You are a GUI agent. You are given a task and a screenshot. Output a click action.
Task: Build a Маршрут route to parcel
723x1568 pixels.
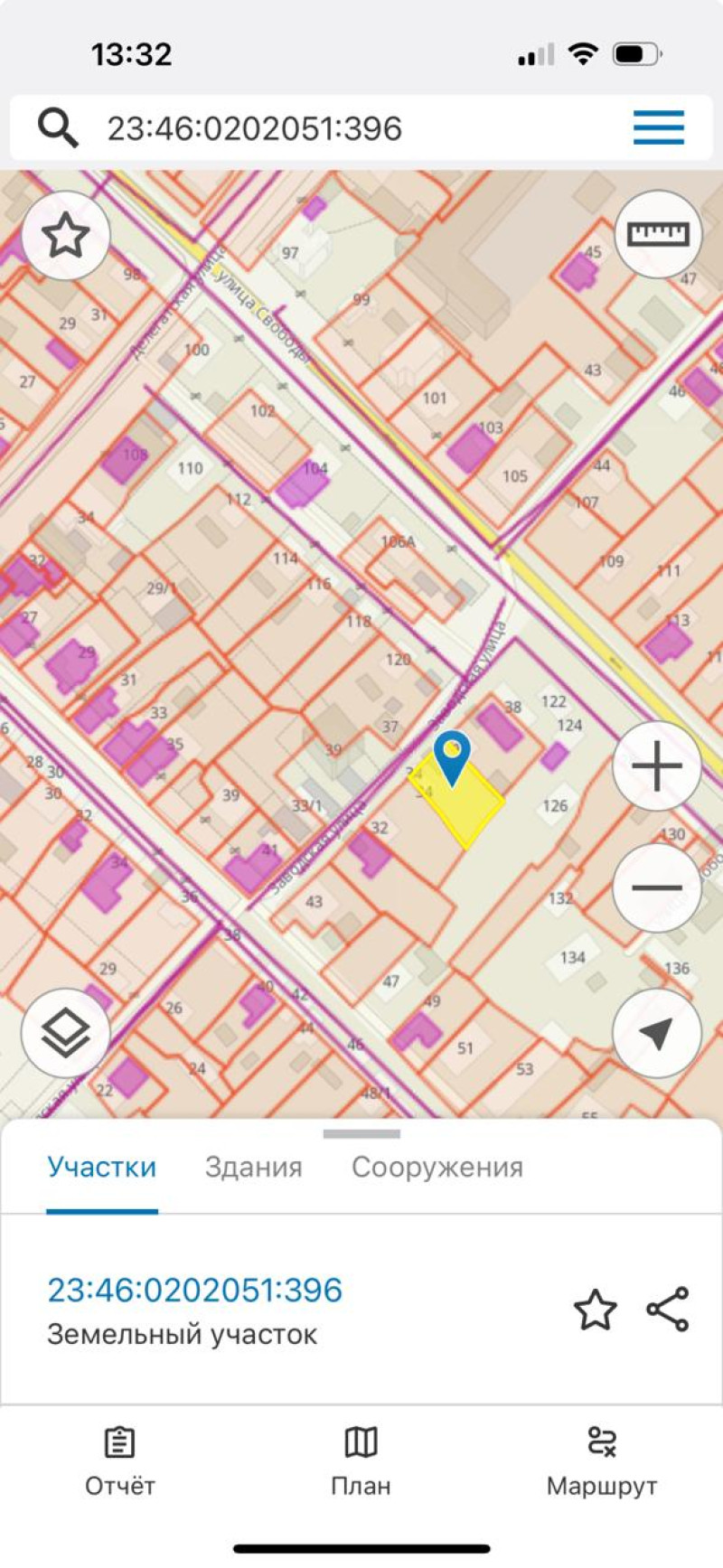pos(602,1460)
